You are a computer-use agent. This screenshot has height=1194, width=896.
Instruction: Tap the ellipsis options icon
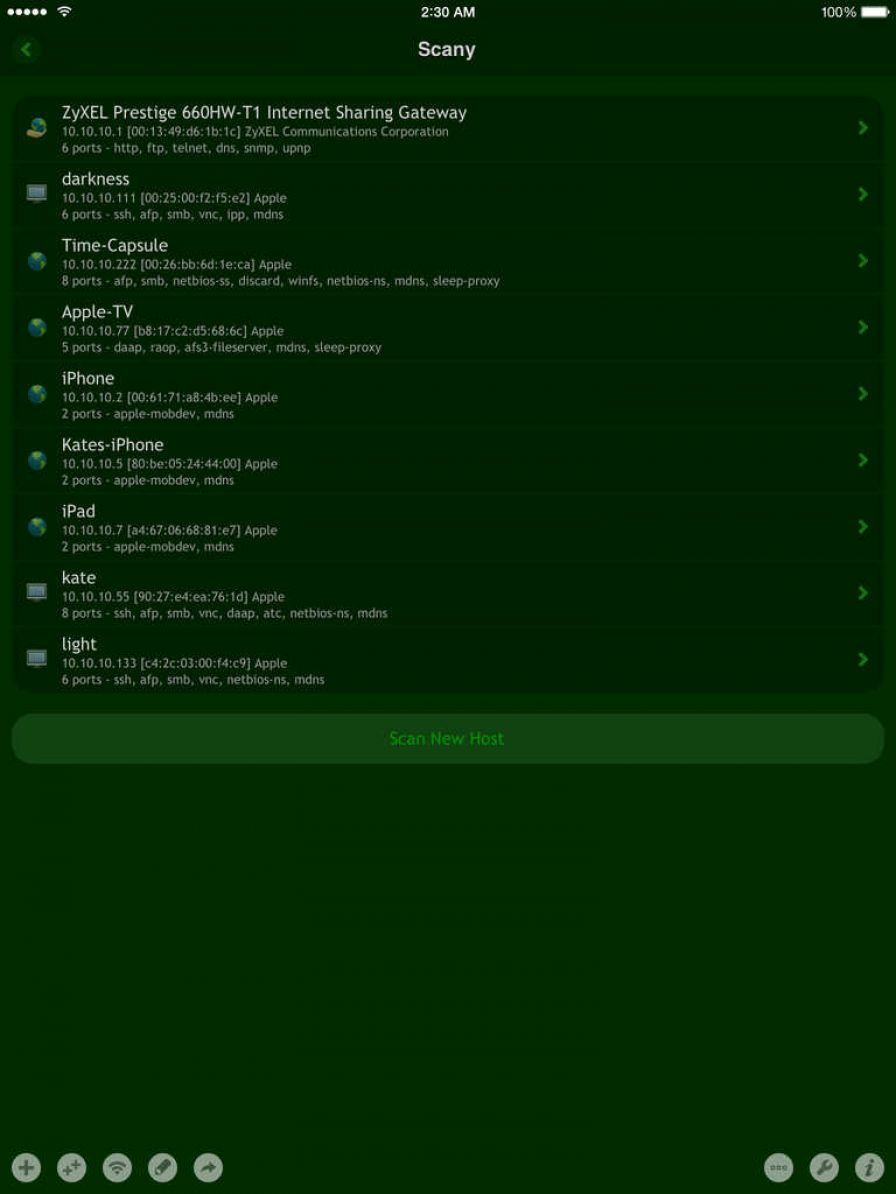point(781,1167)
